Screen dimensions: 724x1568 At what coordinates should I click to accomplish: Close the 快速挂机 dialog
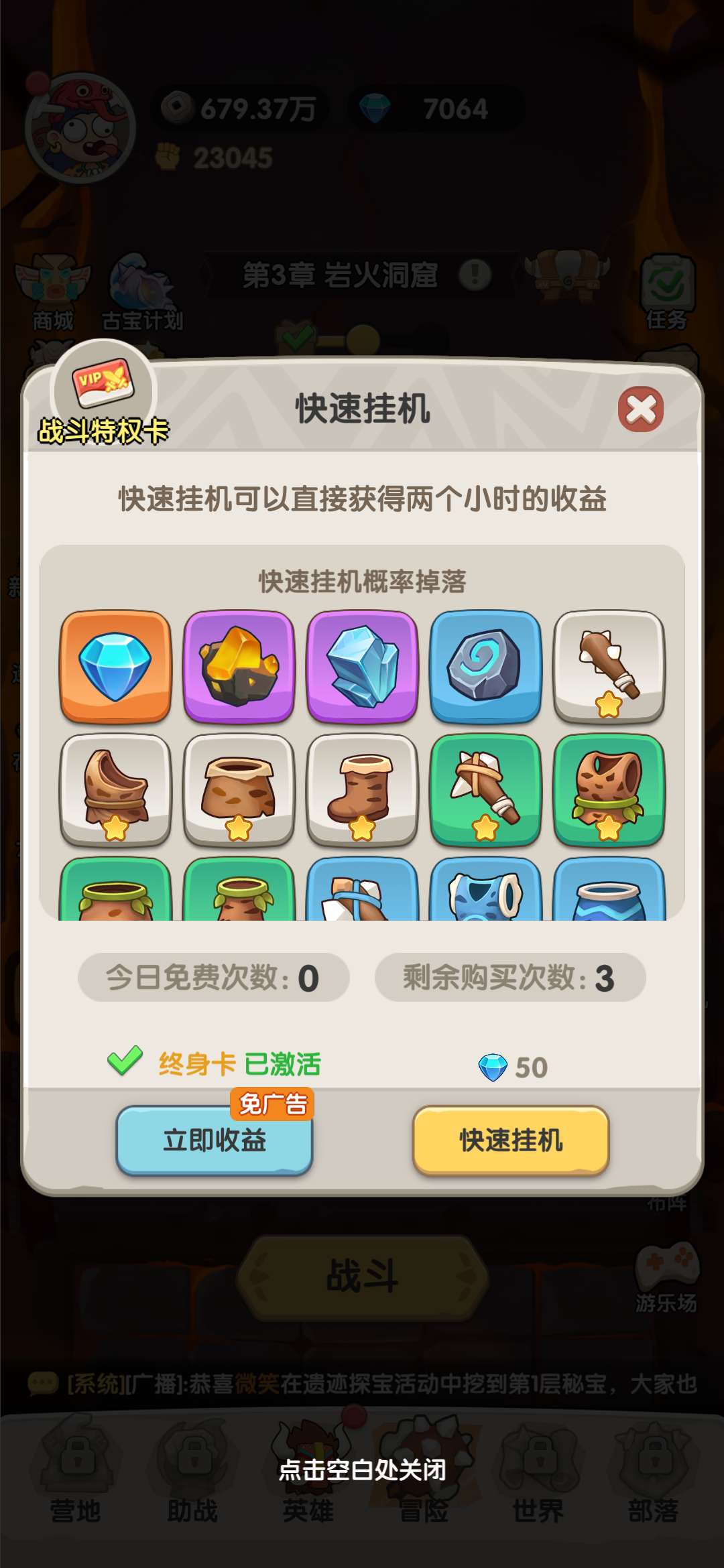click(640, 409)
